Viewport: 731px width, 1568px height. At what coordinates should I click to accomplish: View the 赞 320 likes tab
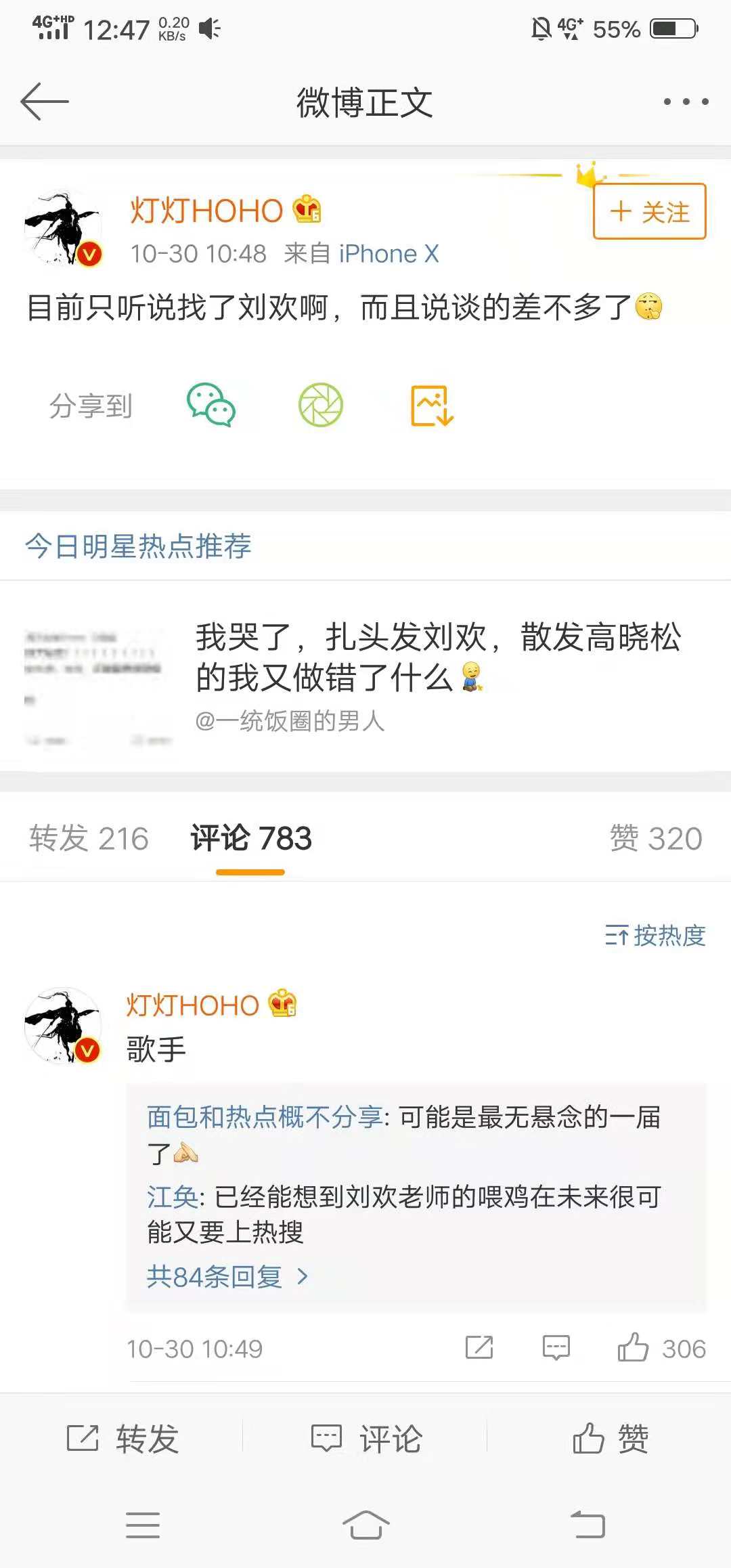coord(655,838)
